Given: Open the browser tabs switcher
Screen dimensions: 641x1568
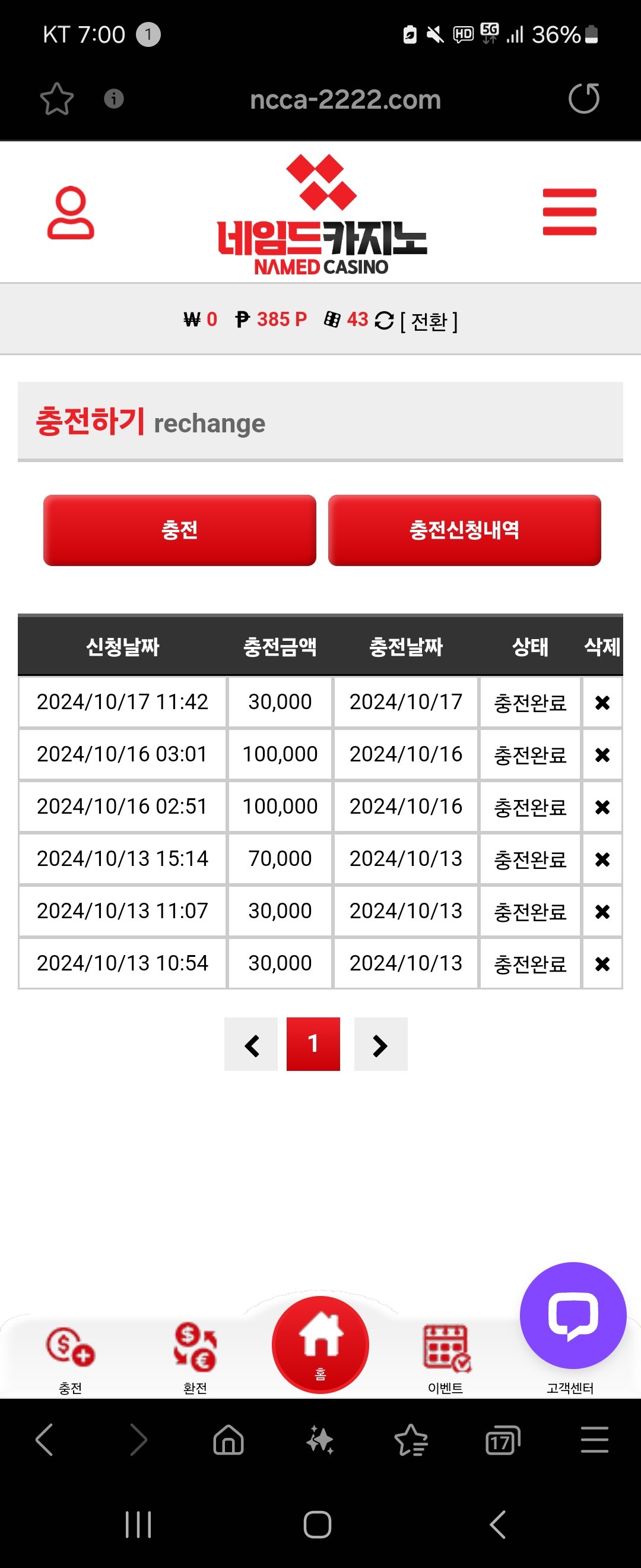Looking at the screenshot, I should coord(502,1441).
